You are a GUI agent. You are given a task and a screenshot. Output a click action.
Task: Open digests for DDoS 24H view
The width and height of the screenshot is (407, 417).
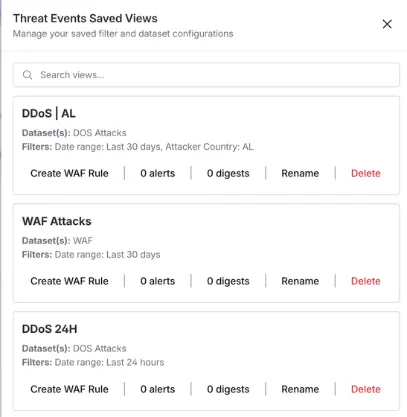click(x=228, y=389)
